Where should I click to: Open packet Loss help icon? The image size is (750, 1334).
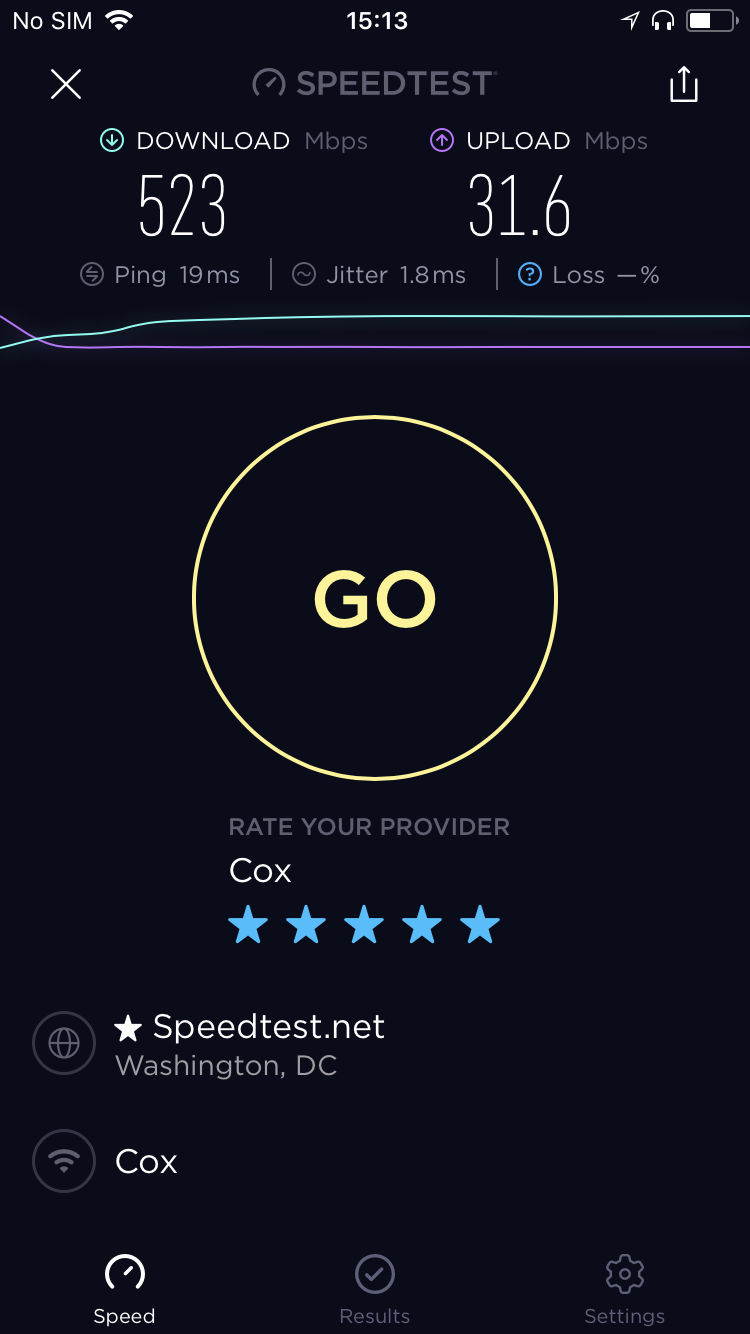[x=530, y=275]
